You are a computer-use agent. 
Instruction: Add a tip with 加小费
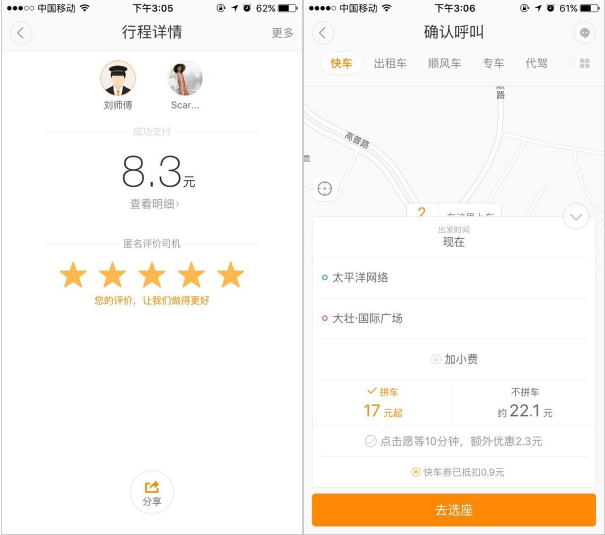454,359
